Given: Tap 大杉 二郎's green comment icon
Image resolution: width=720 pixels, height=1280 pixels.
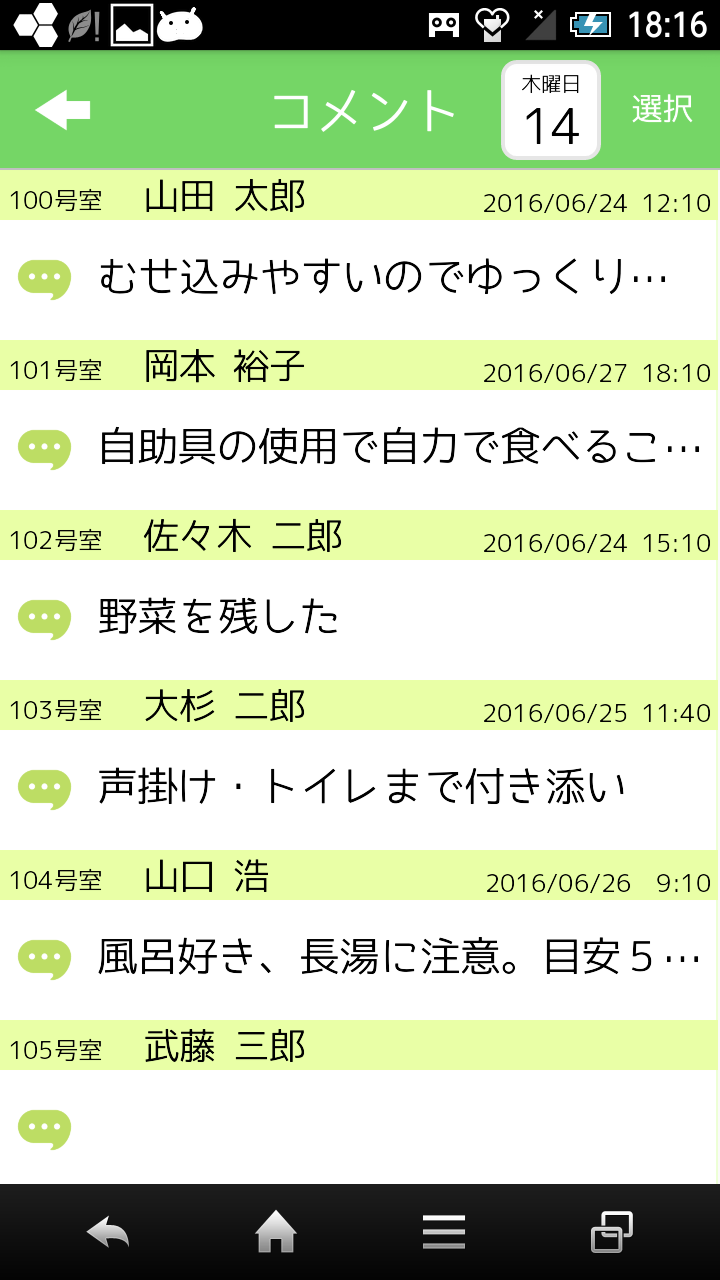Looking at the screenshot, I should coord(45,788).
